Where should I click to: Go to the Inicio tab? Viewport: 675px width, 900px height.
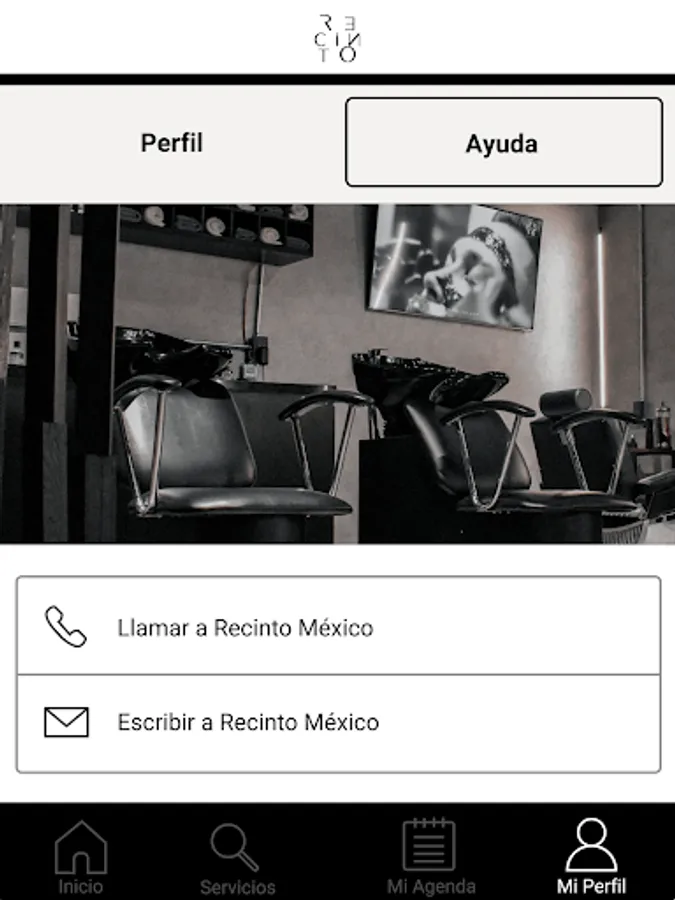[81, 856]
